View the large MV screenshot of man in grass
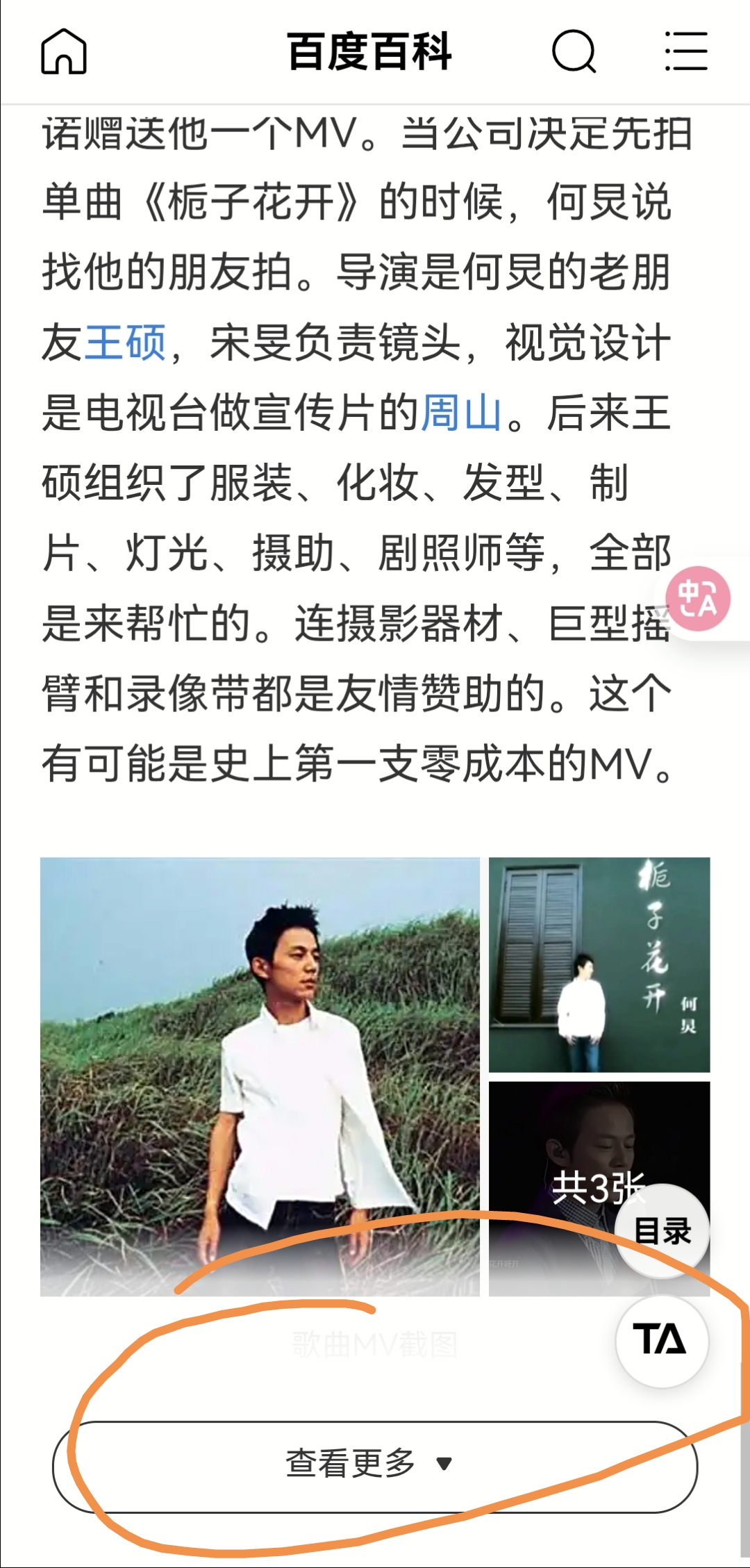The height and width of the screenshot is (1568, 750). (x=260, y=1076)
